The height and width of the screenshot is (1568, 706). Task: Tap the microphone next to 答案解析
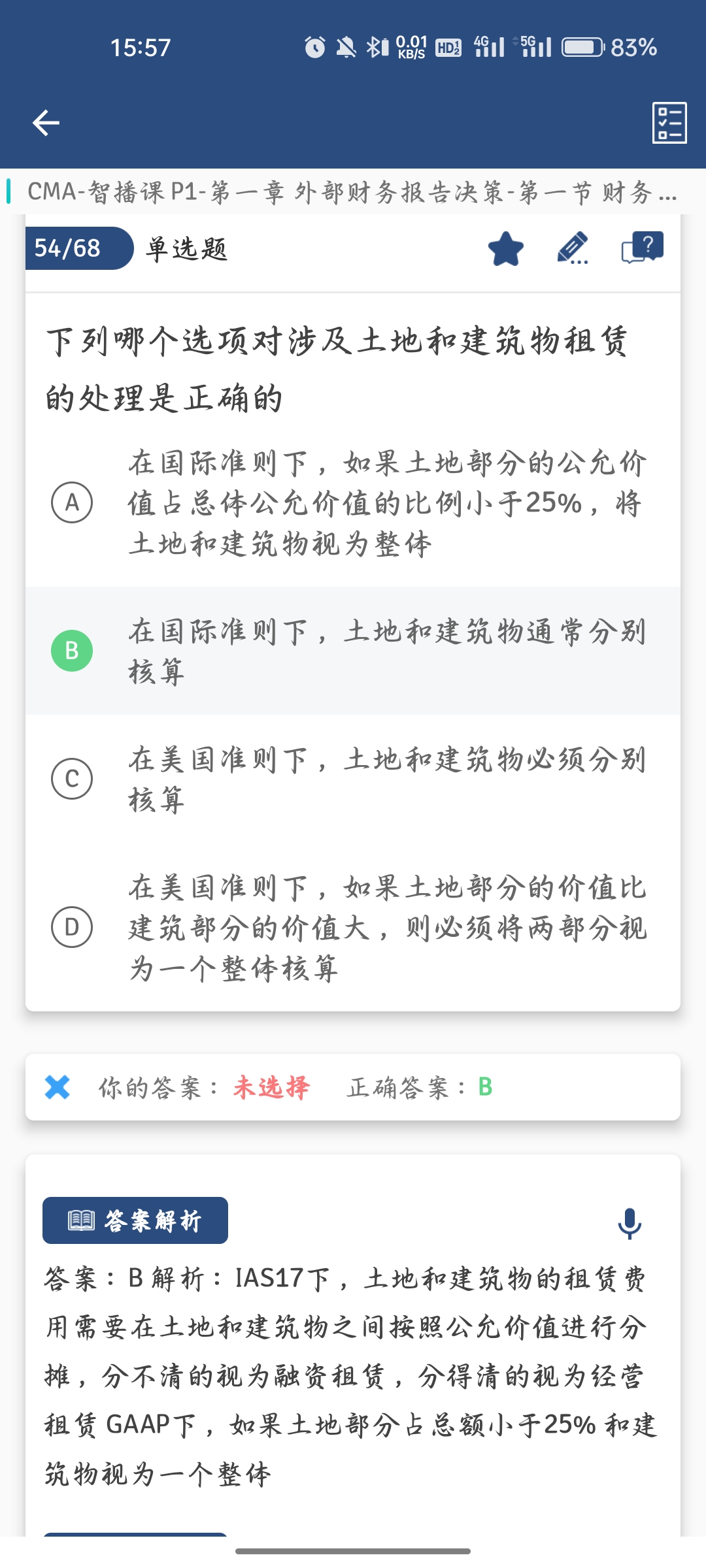click(x=630, y=1223)
